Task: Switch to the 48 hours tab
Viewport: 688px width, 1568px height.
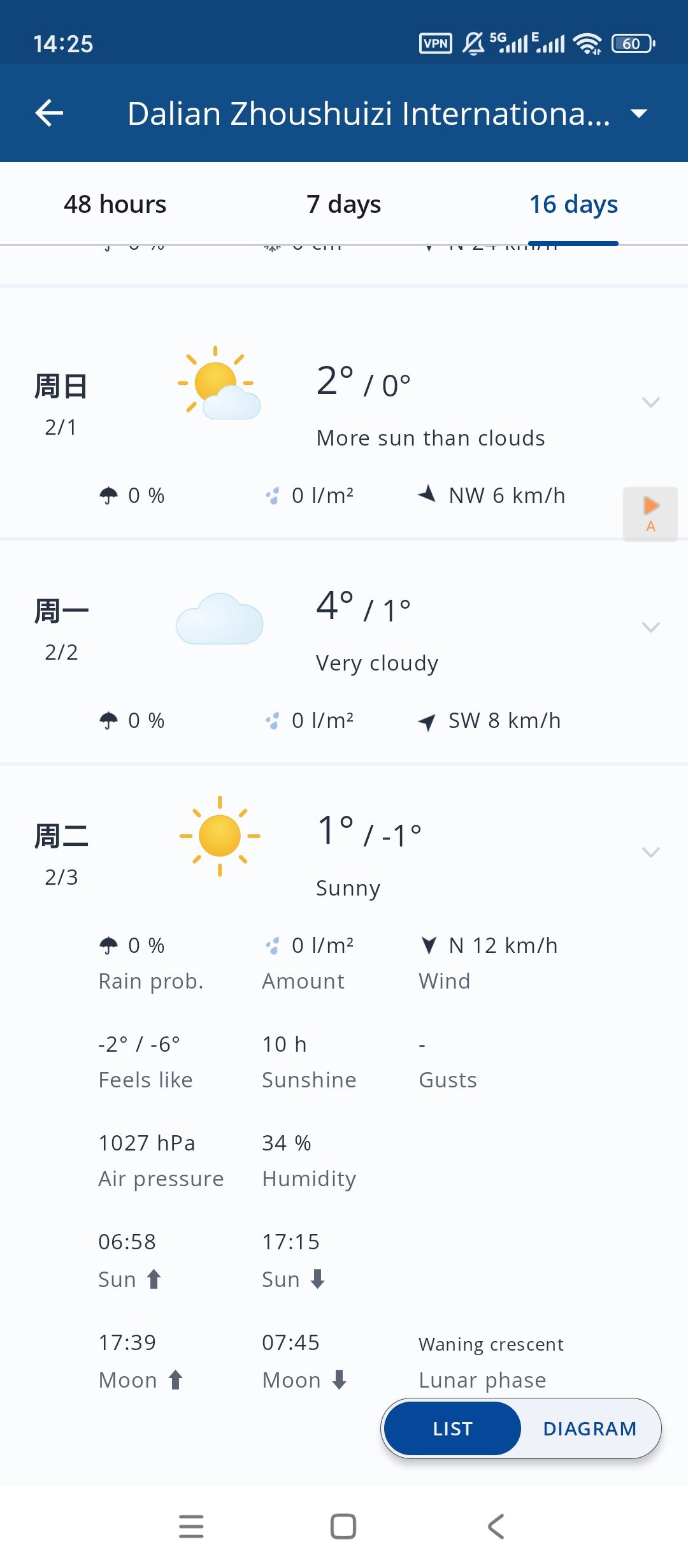Action: [115, 204]
